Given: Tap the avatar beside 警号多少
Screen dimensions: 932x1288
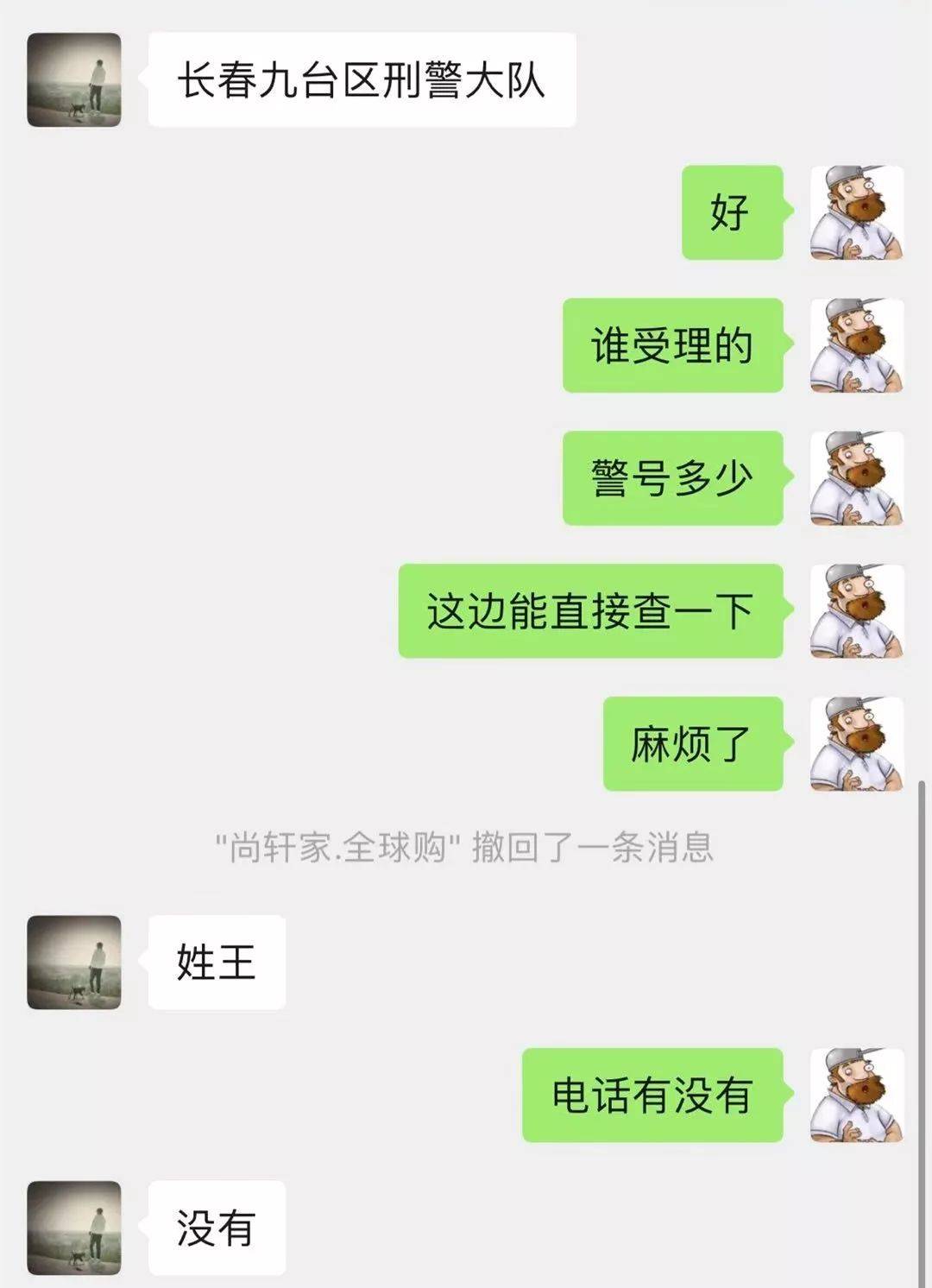Looking at the screenshot, I should click(x=857, y=479).
